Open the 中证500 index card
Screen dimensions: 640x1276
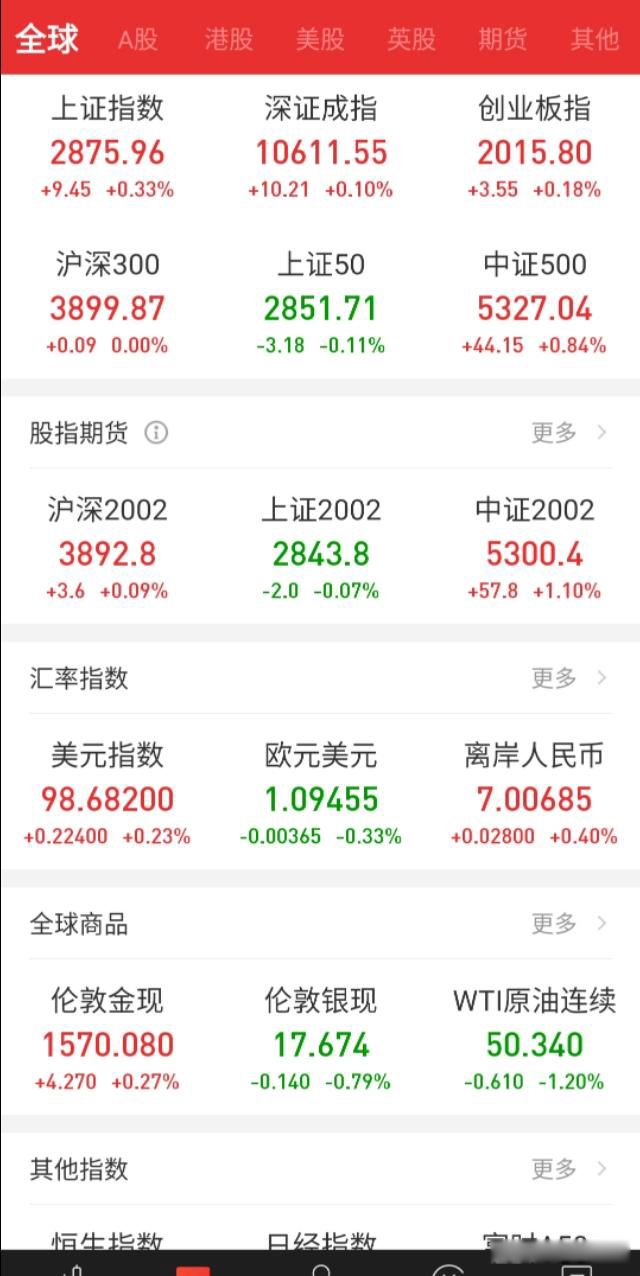coord(534,304)
